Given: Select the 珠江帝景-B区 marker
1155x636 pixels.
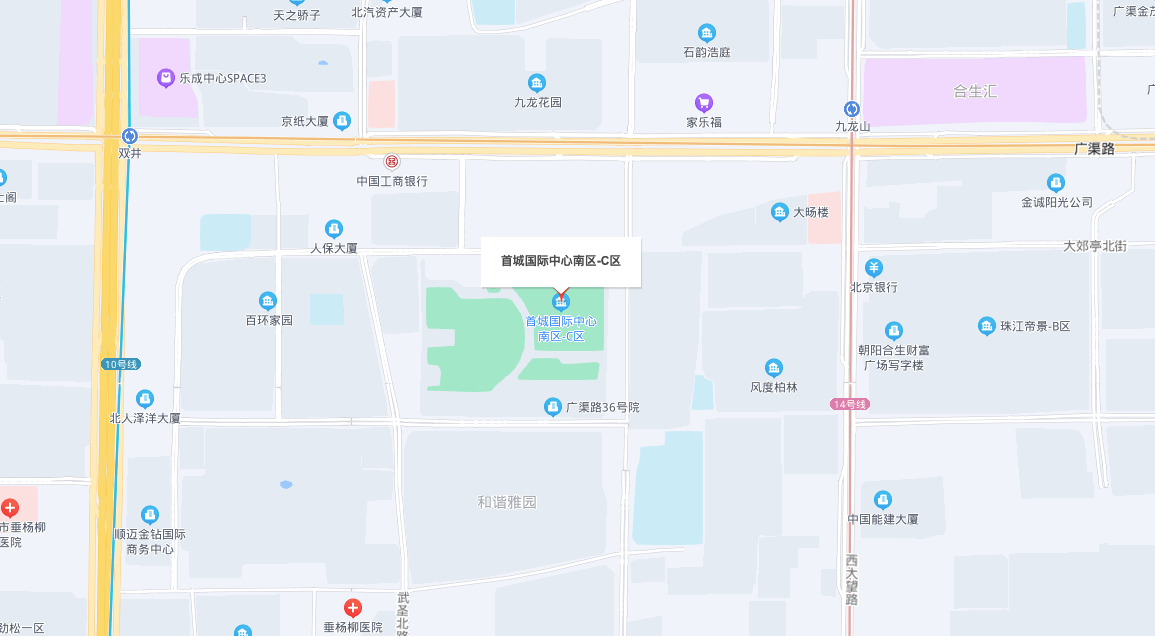Looking at the screenshot, I should click(987, 326).
